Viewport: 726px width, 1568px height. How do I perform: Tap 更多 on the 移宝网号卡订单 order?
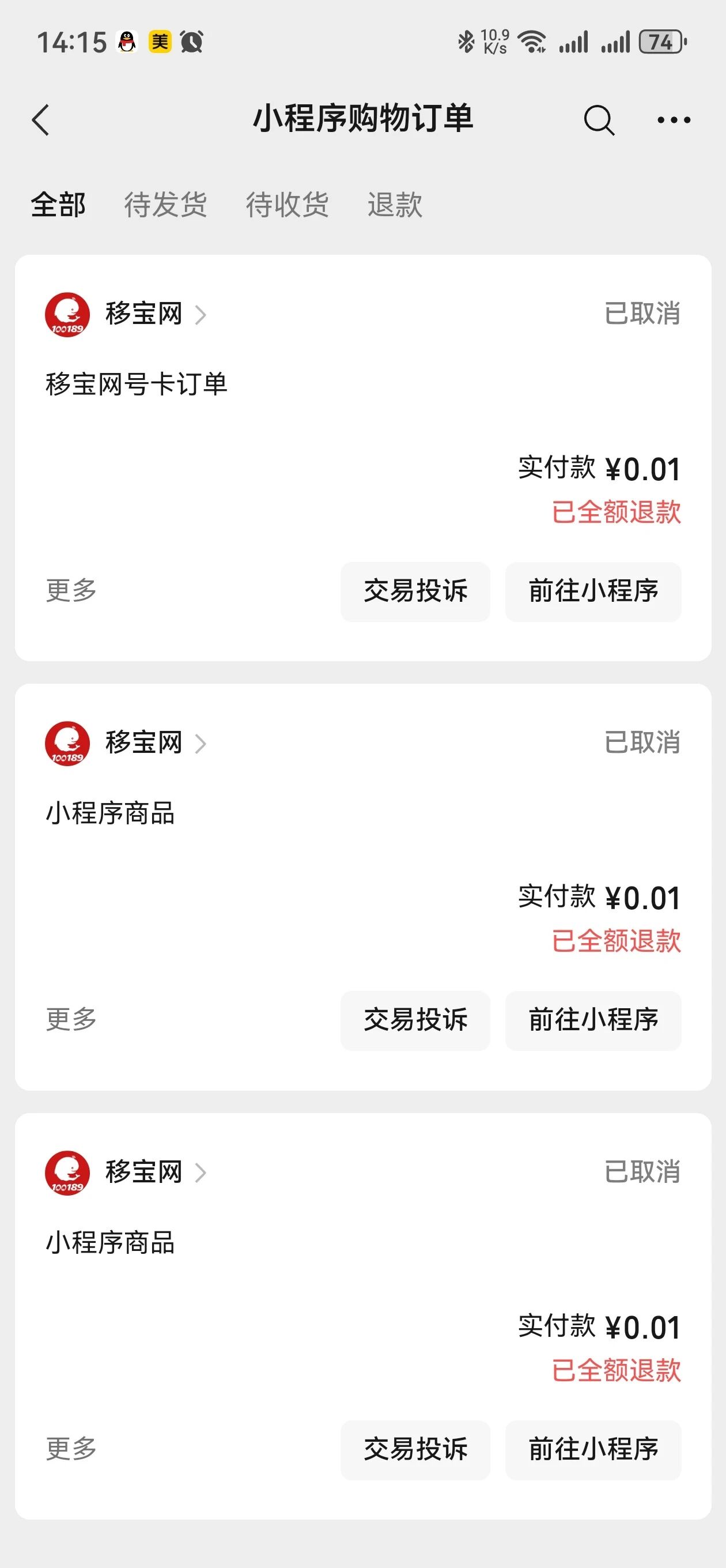(71, 591)
